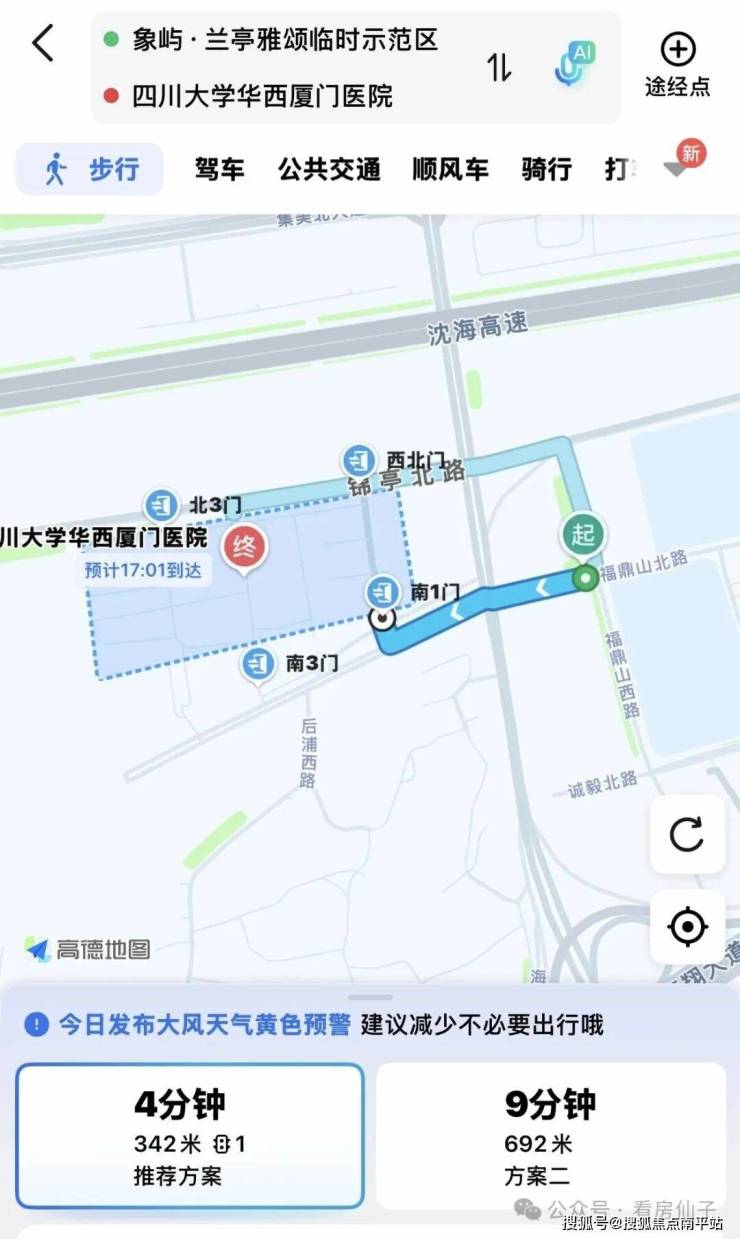Switch to 公共交通 transit mode
Viewport: 740px width, 1239px height.
point(329,170)
